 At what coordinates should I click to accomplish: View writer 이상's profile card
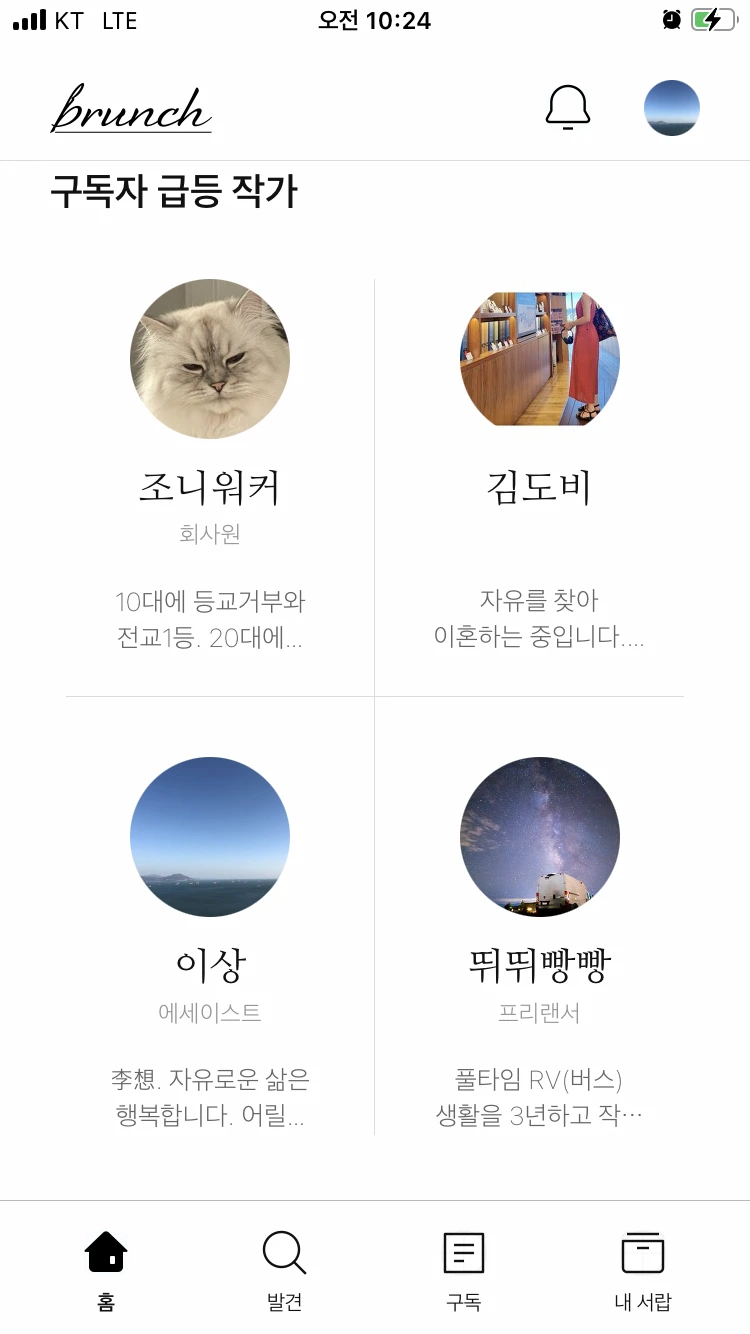tap(210, 940)
